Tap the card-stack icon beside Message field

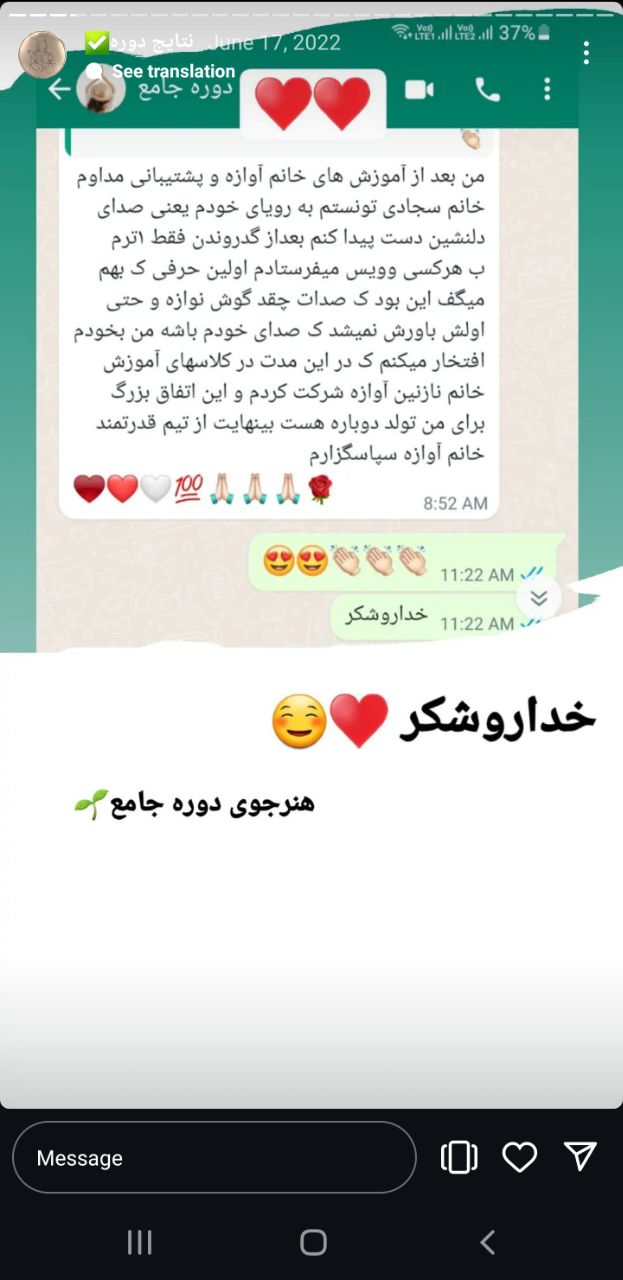(459, 1157)
